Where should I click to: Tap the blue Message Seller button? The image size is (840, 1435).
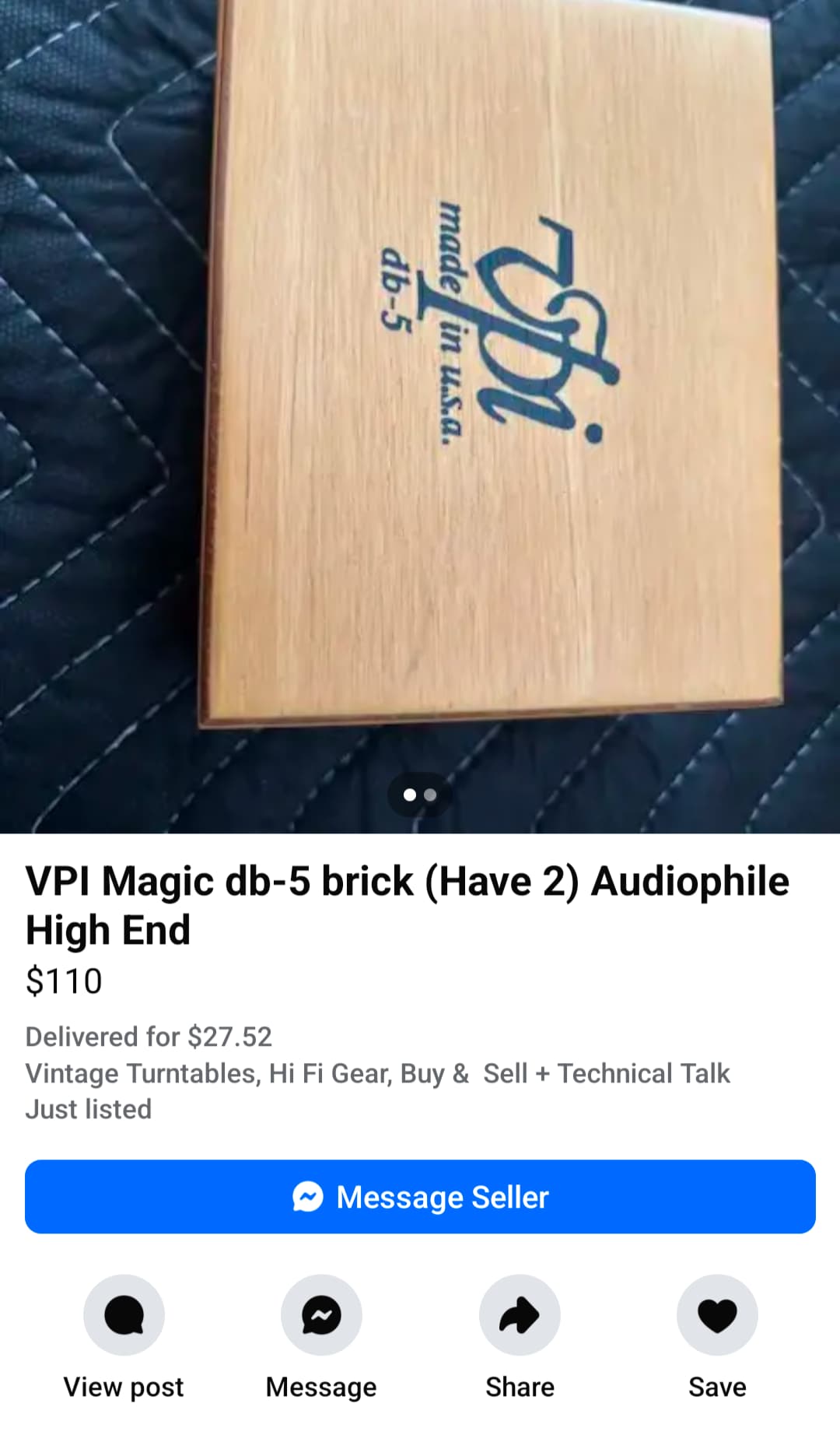pyautogui.click(x=420, y=1196)
